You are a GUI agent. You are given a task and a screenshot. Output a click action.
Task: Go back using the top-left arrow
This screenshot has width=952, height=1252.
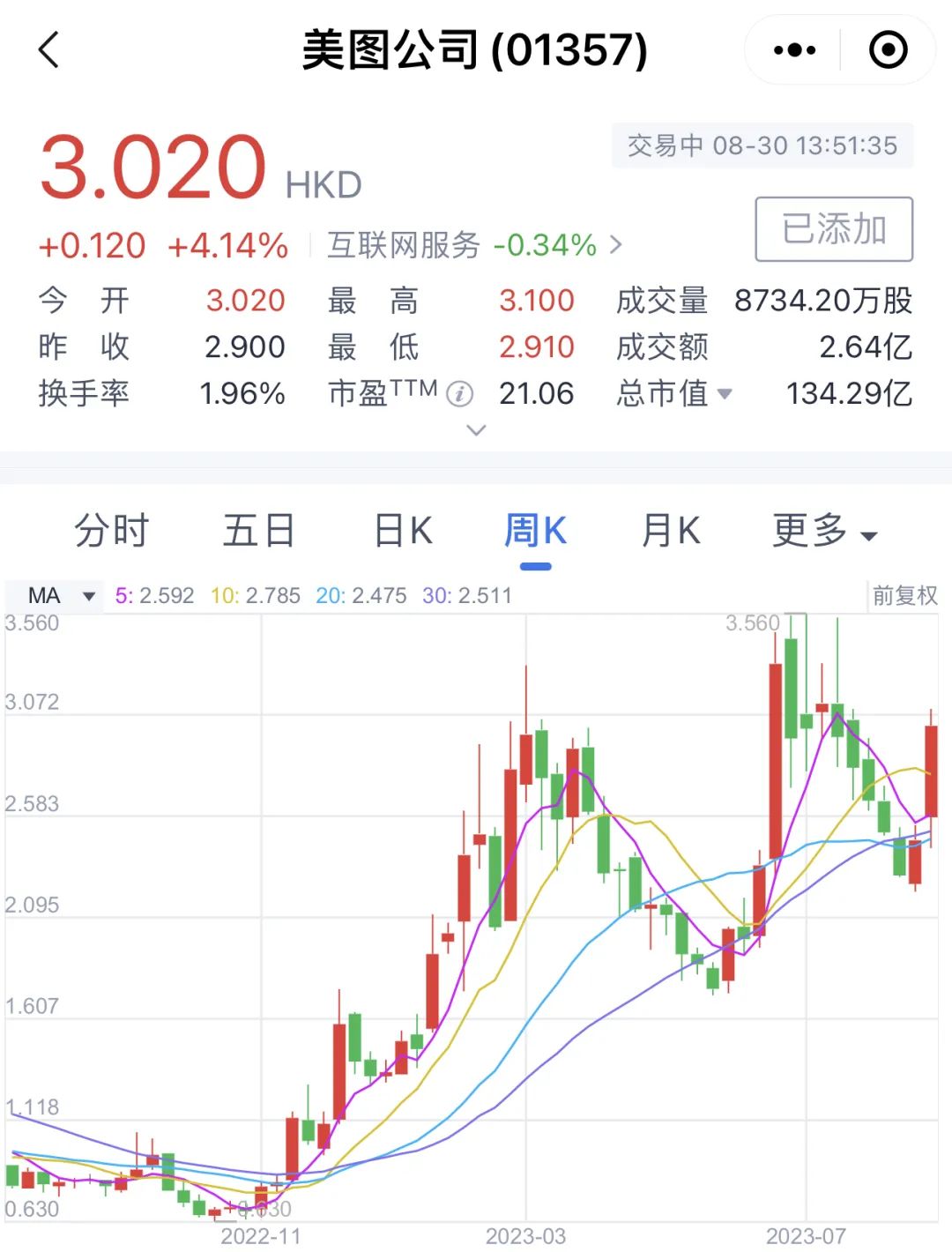[49, 49]
